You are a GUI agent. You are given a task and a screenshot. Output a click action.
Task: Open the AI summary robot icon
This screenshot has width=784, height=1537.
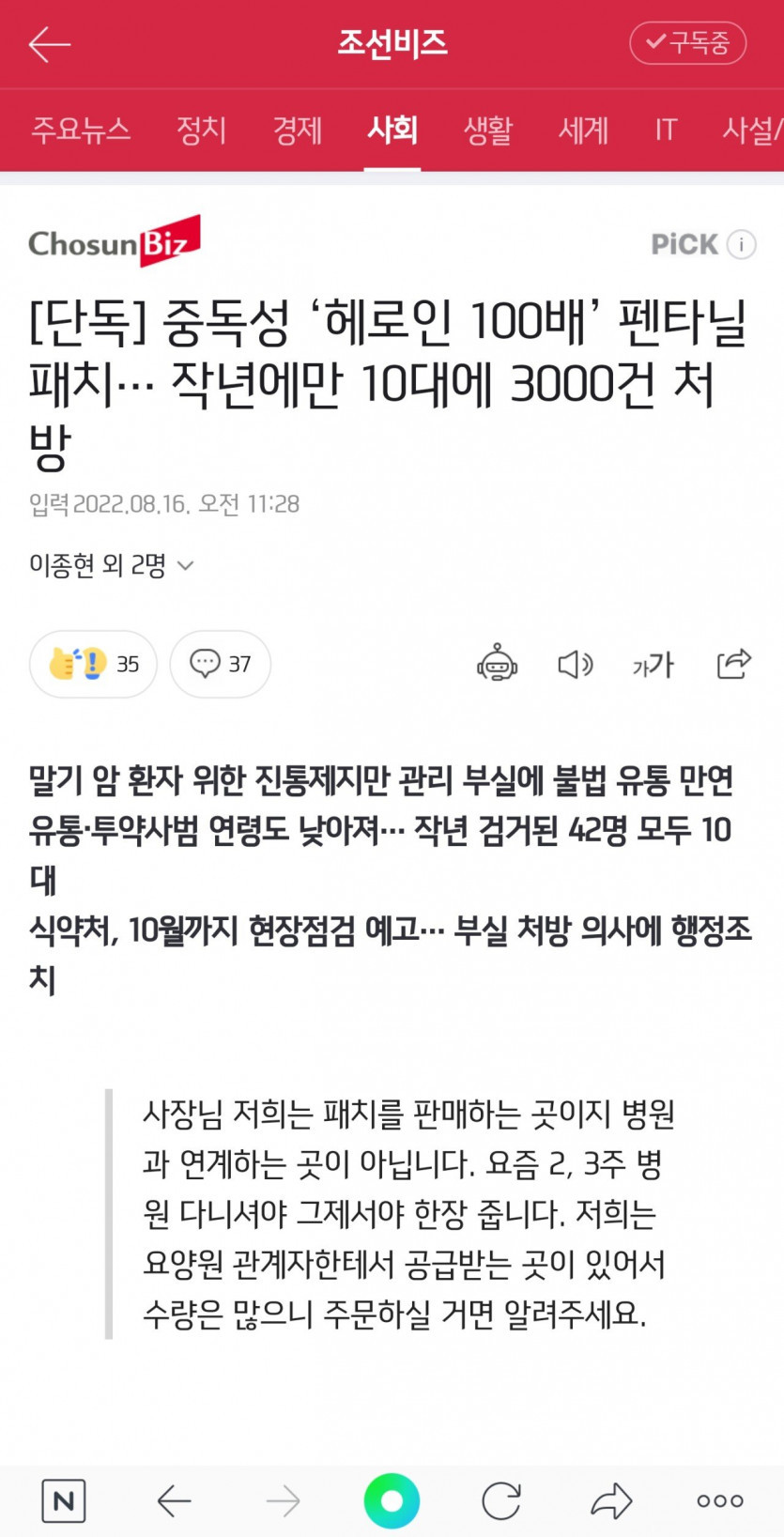[x=497, y=664]
